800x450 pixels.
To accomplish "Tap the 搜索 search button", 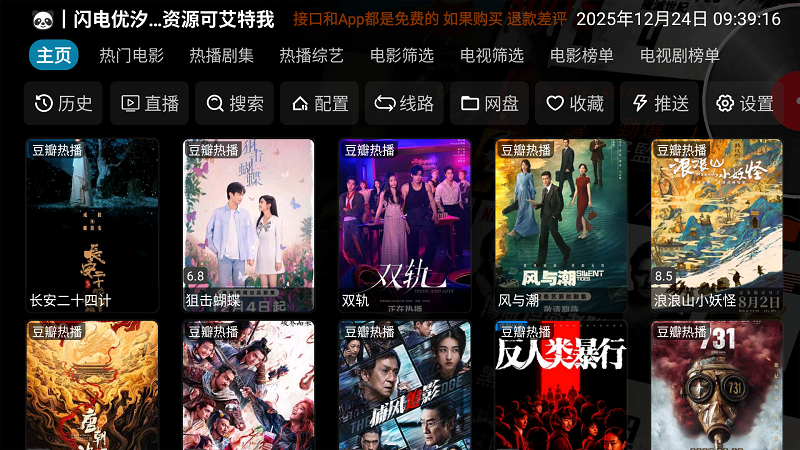I will pos(236,103).
